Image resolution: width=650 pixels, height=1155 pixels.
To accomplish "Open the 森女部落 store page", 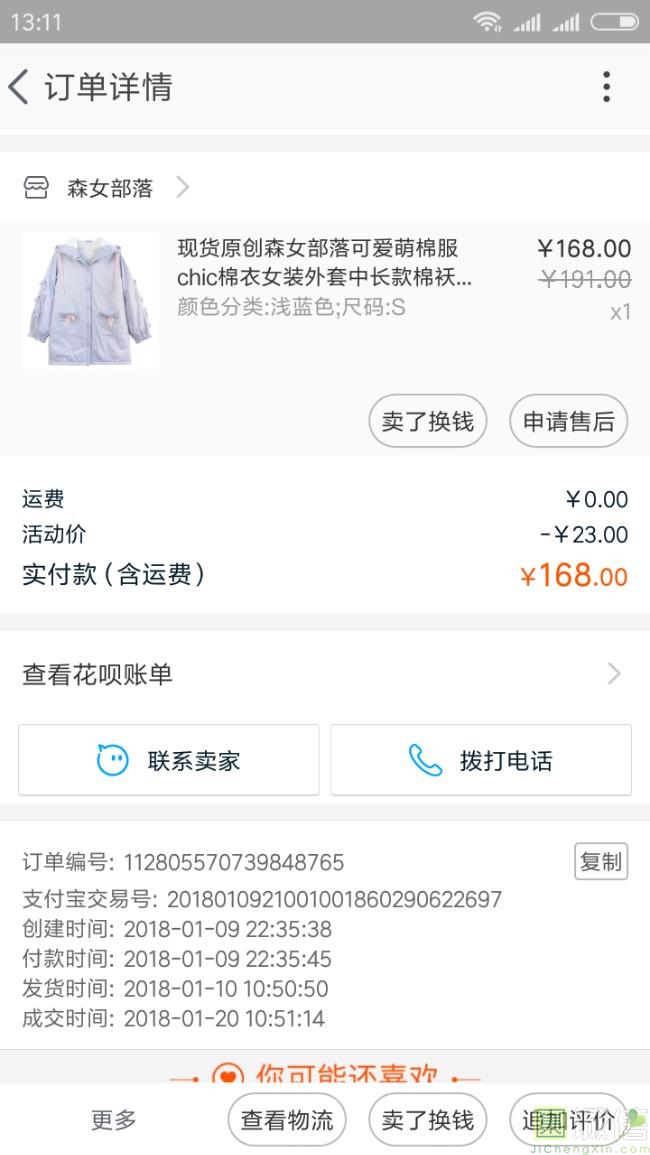I will coord(108,188).
